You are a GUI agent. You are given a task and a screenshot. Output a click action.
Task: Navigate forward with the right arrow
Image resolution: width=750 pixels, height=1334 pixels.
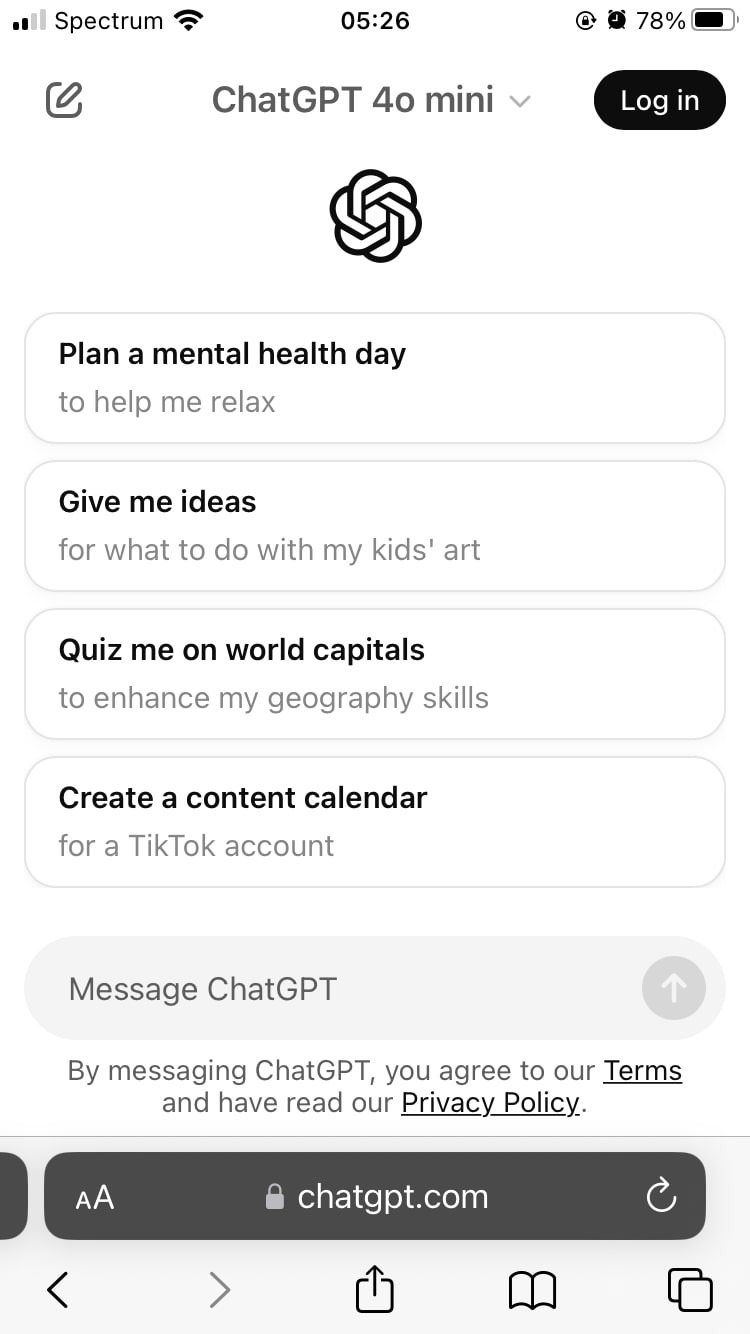(219, 1290)
